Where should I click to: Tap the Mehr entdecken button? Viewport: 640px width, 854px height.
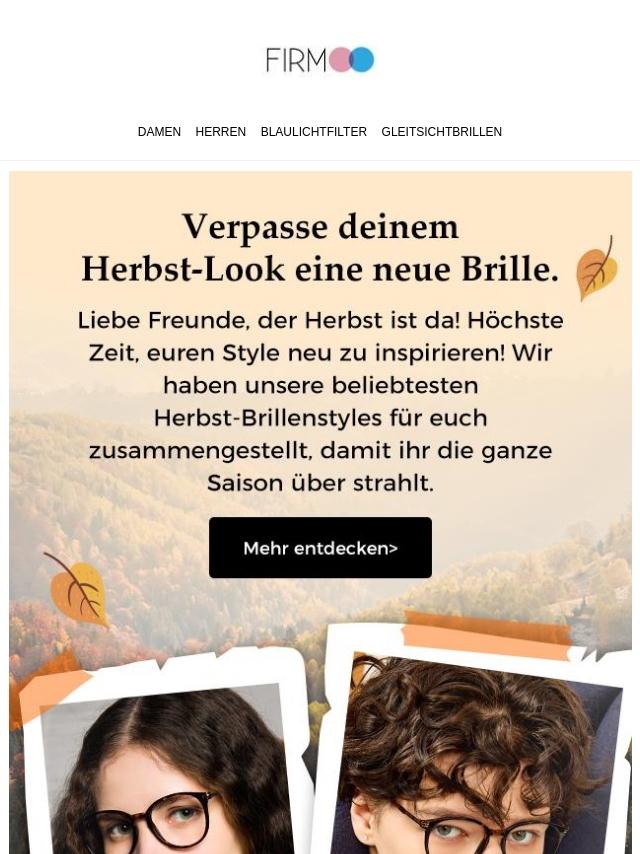(320, 547)
